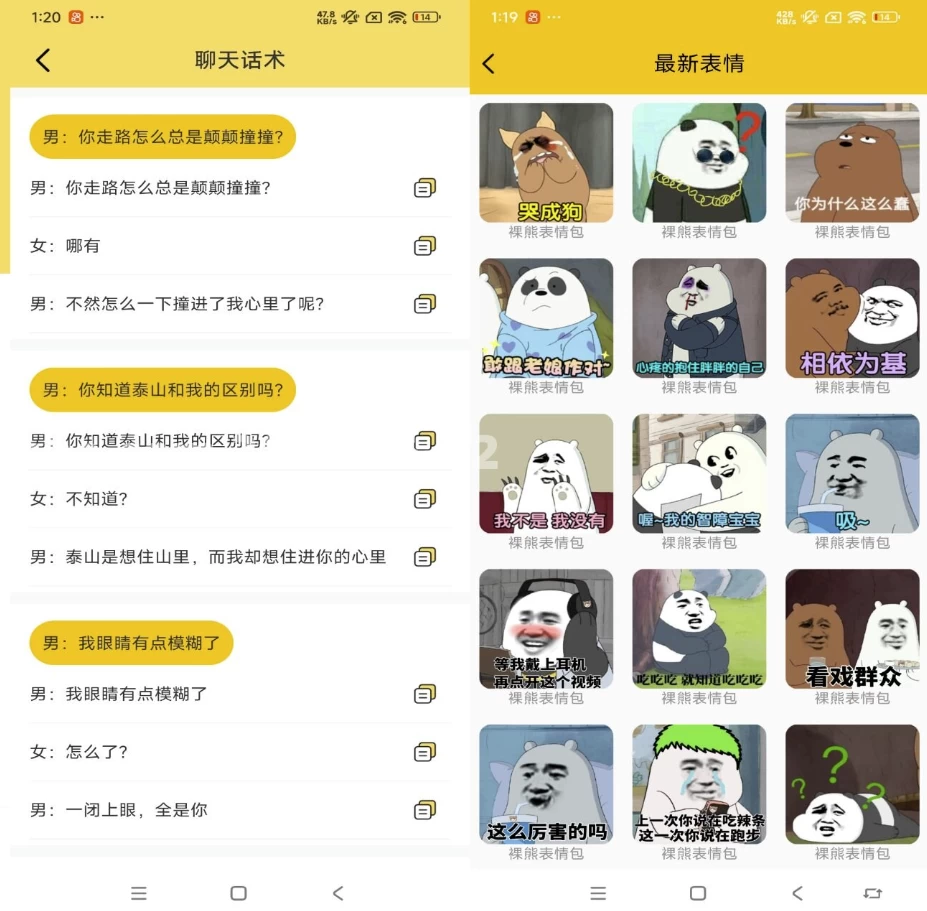This screenshot has height=911, width=927.
Task: Copy the line 一闭上眼，全是你
Action: tap(425, 809)
